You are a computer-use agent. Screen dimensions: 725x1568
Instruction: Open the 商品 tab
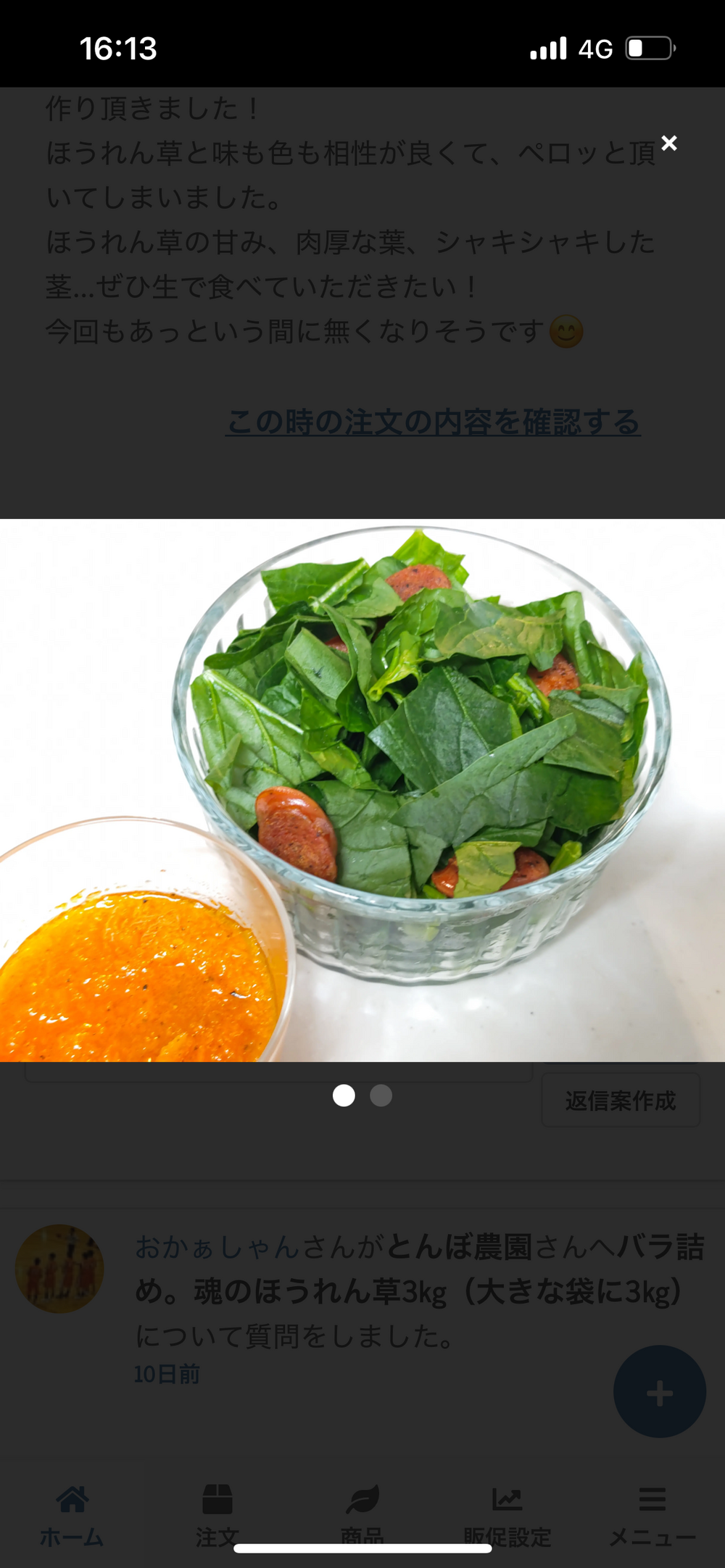(x=362, y=1514)
